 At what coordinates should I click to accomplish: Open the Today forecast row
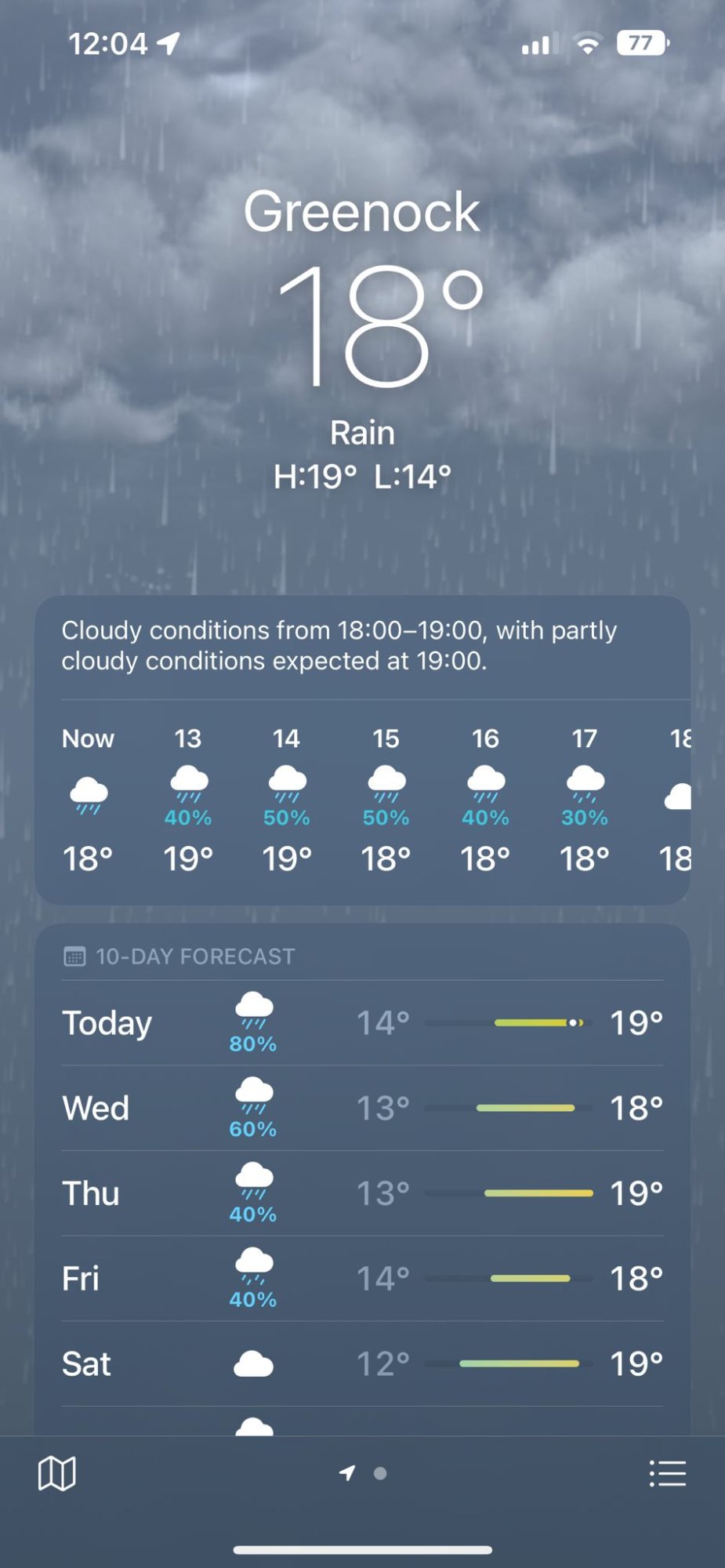pos(362,1023)
